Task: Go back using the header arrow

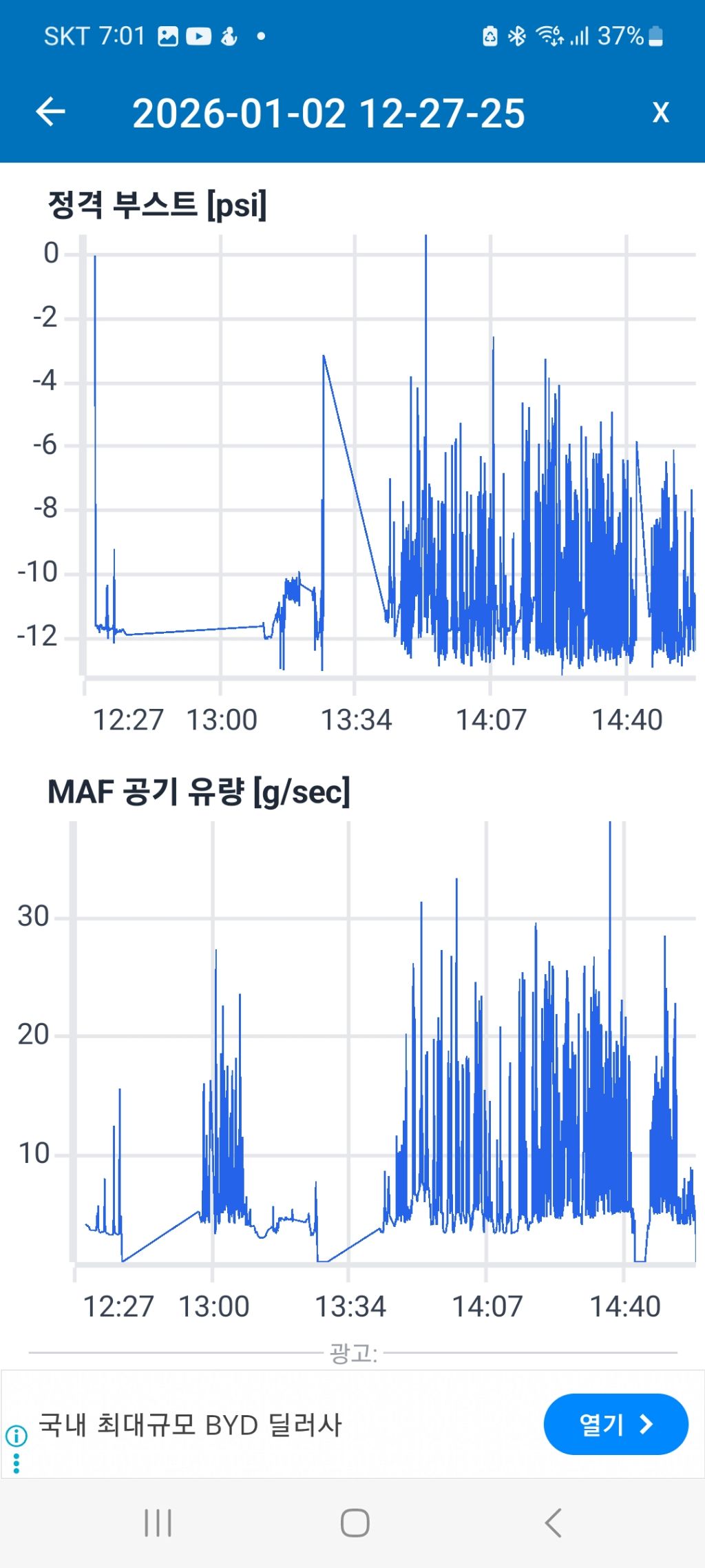Action: (50, 112)
